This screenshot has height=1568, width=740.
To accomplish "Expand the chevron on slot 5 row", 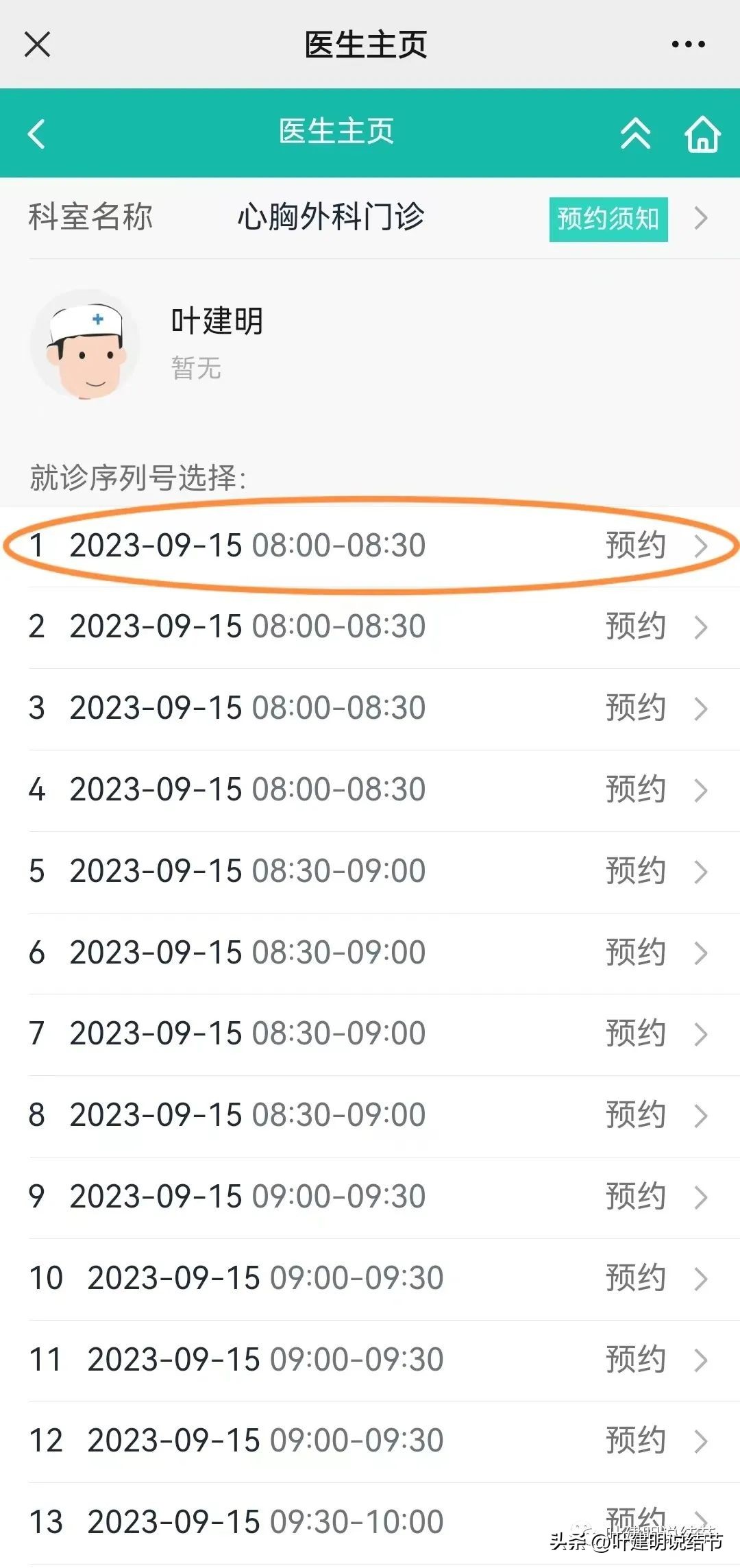I will [700, 871].
